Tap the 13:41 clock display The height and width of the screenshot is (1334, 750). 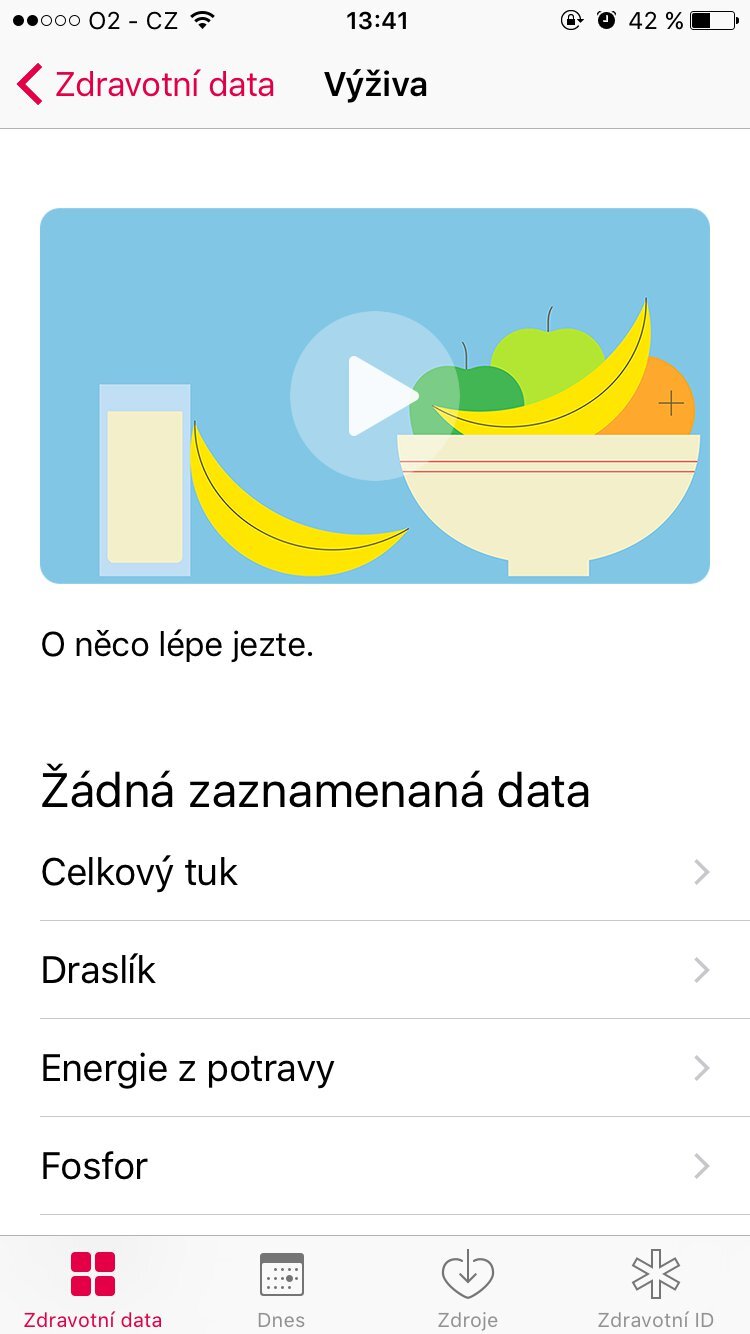coord(375,19)
